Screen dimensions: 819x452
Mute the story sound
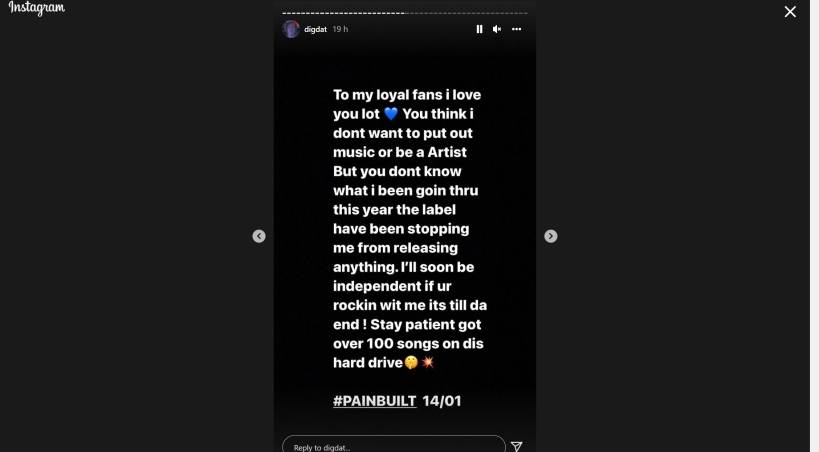pyautogui.click(x=497, y=30)
